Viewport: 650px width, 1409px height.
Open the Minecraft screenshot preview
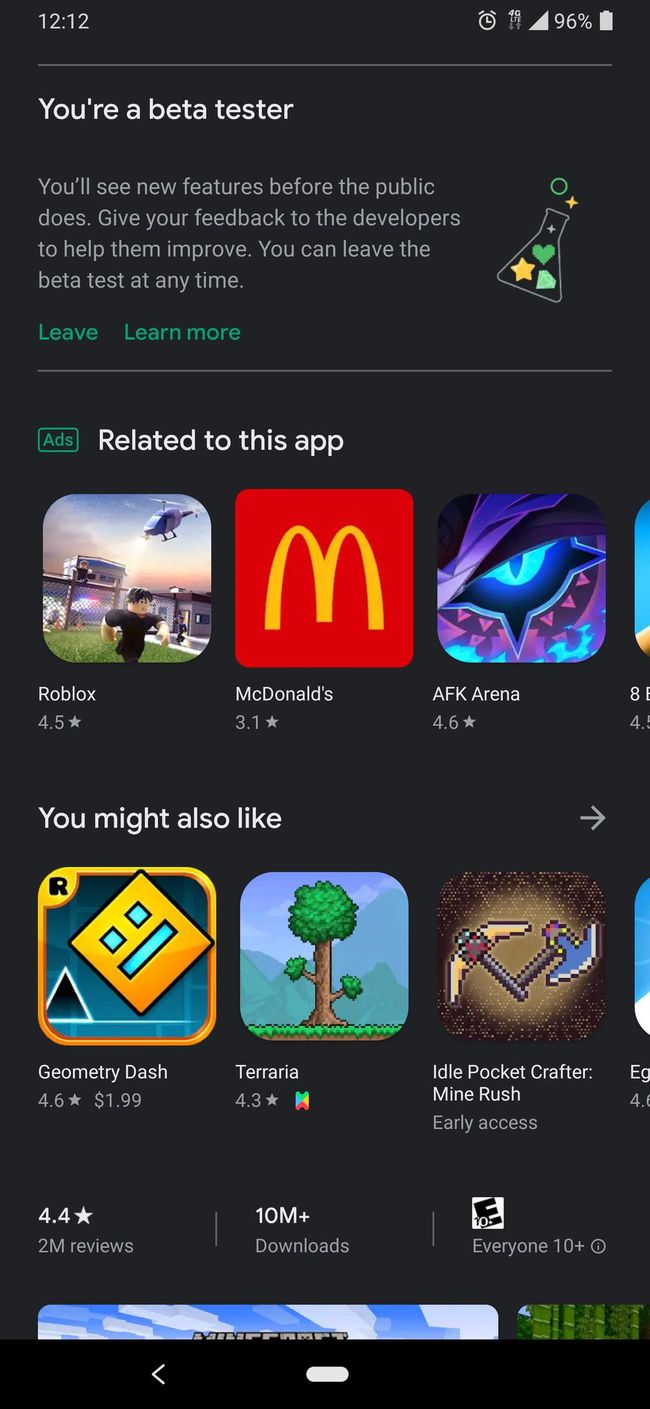click(x=268, y=1321)
